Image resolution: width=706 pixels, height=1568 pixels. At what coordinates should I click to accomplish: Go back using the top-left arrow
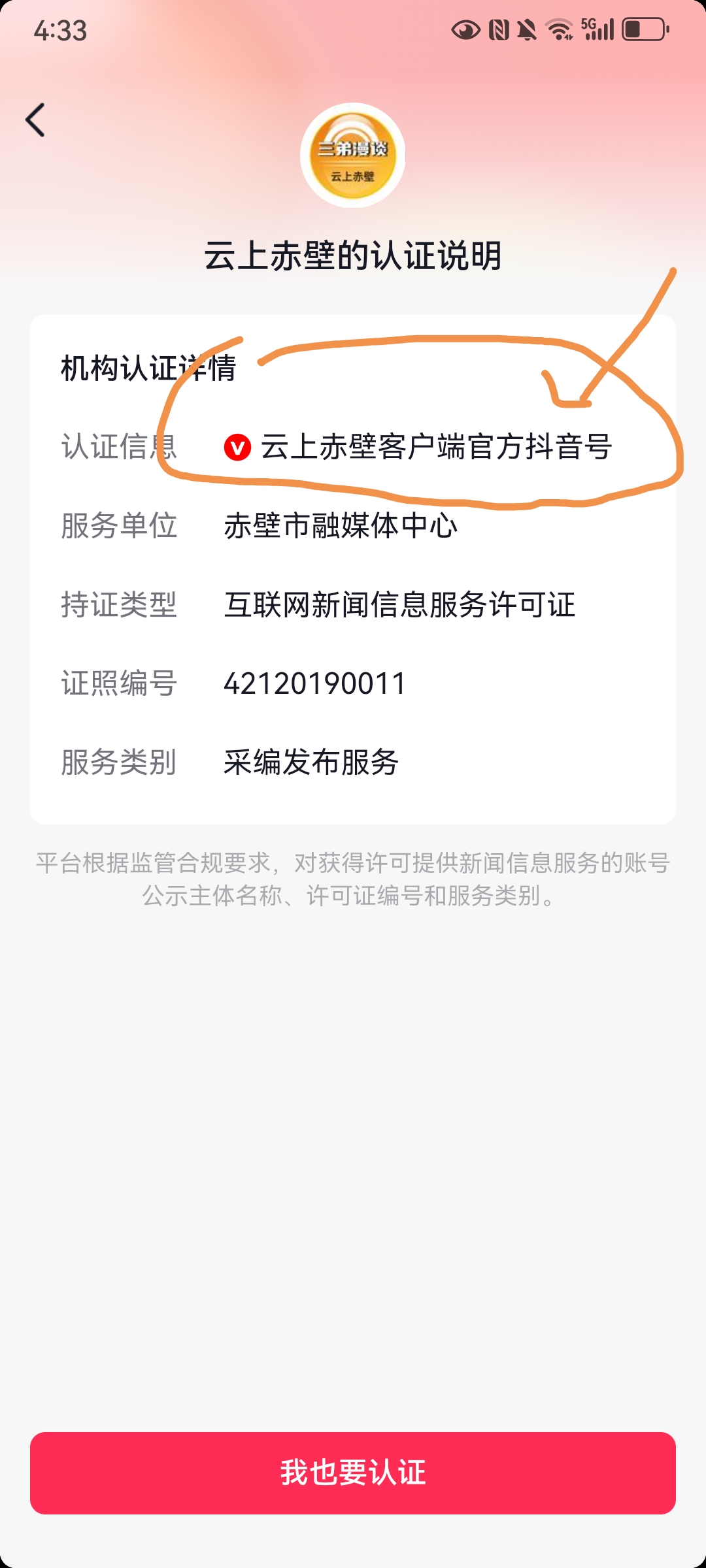[36, 120]
